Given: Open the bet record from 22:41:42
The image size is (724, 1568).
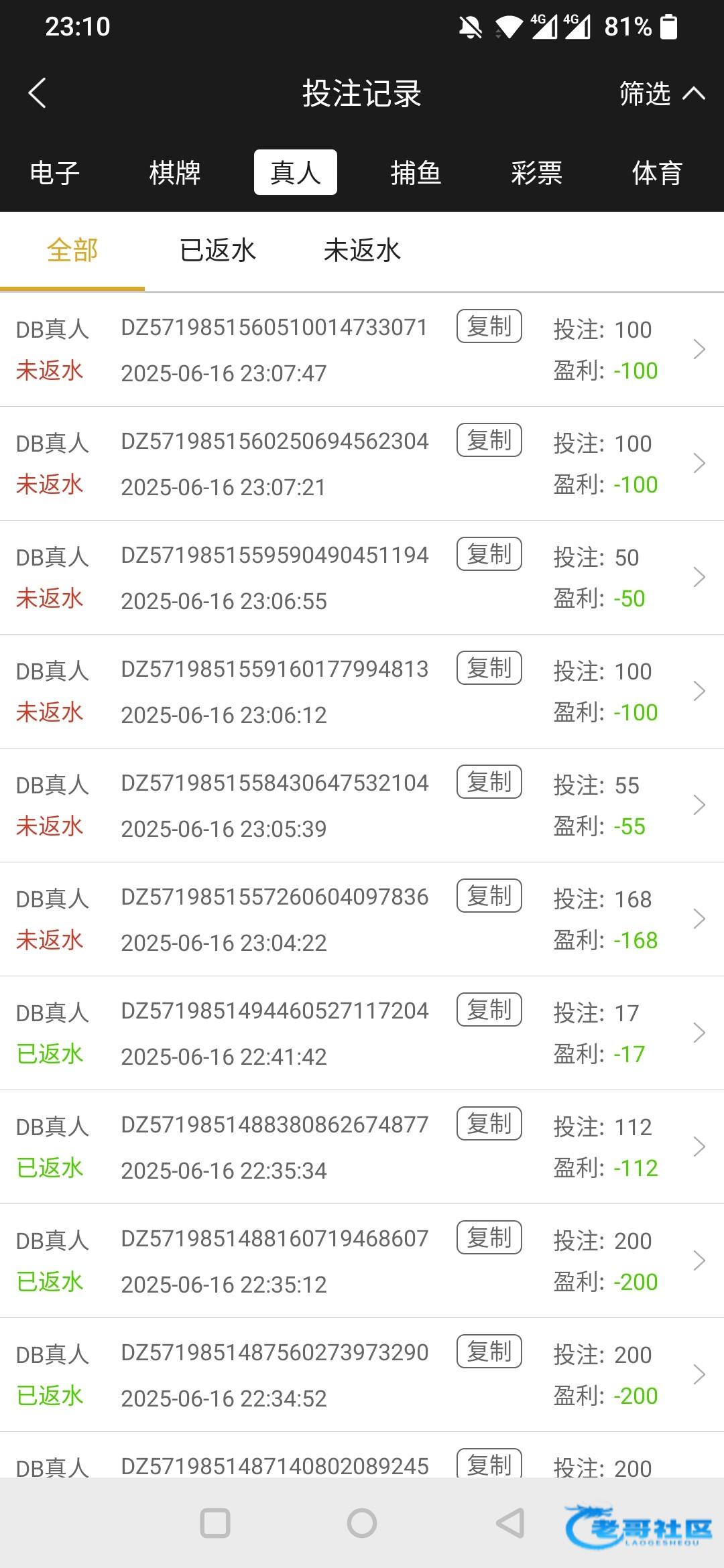Looking at the screenshot, I should pos(362,1033).
